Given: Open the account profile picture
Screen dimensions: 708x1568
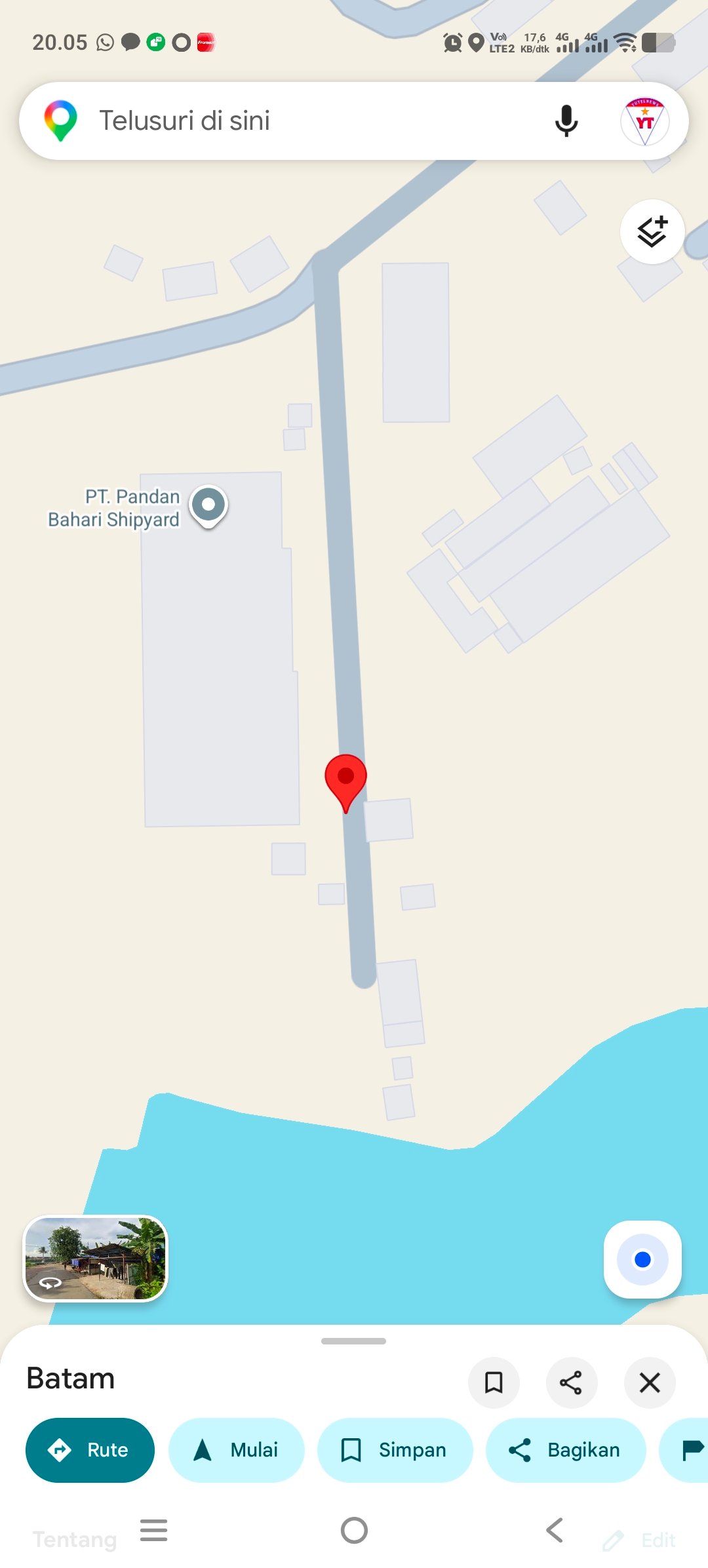Looking at the screenshot, I should tap(645, 121).
